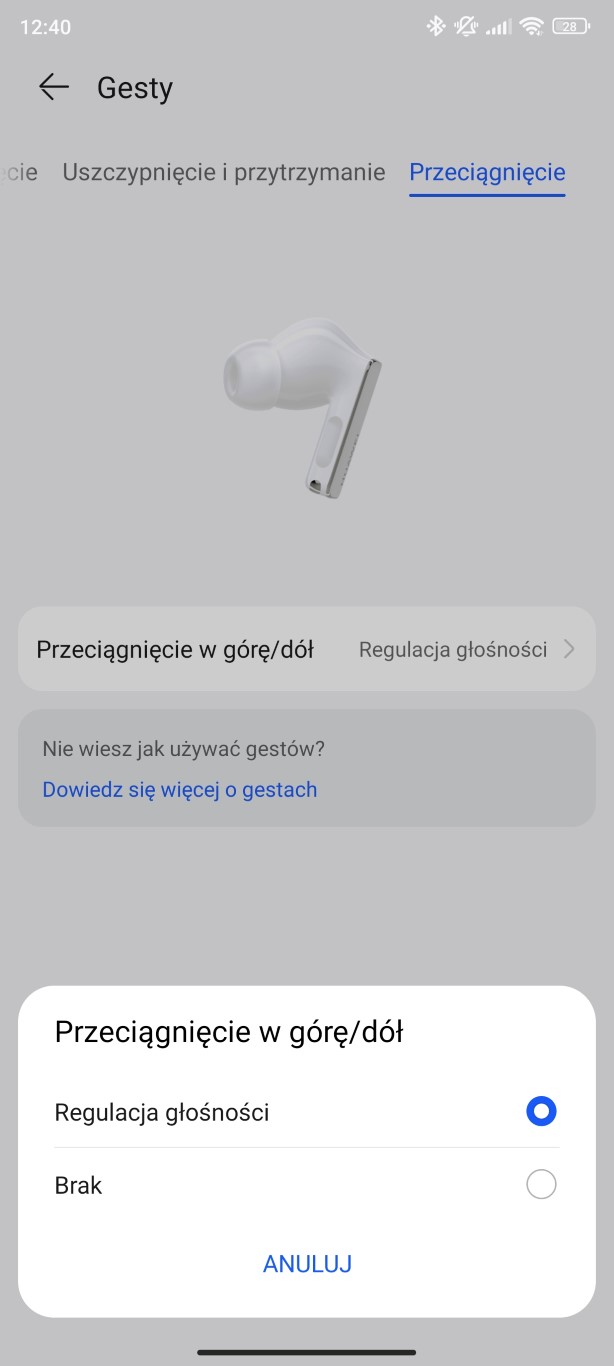Switch to Uszczypnięcie i przytrzymanie tab

(x=223, y=172)
